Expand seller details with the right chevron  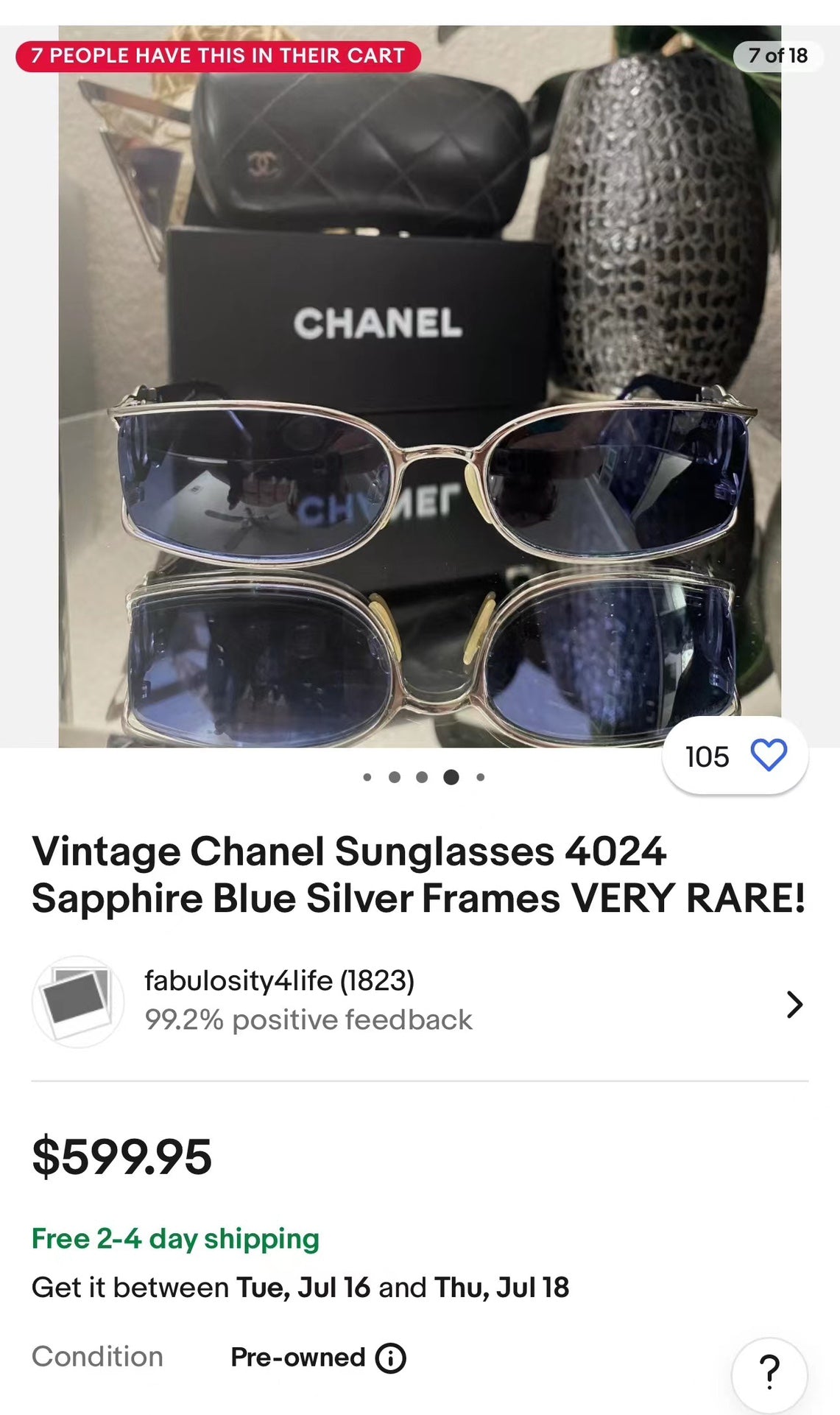pyautogui.click(x=794, y=1004)
